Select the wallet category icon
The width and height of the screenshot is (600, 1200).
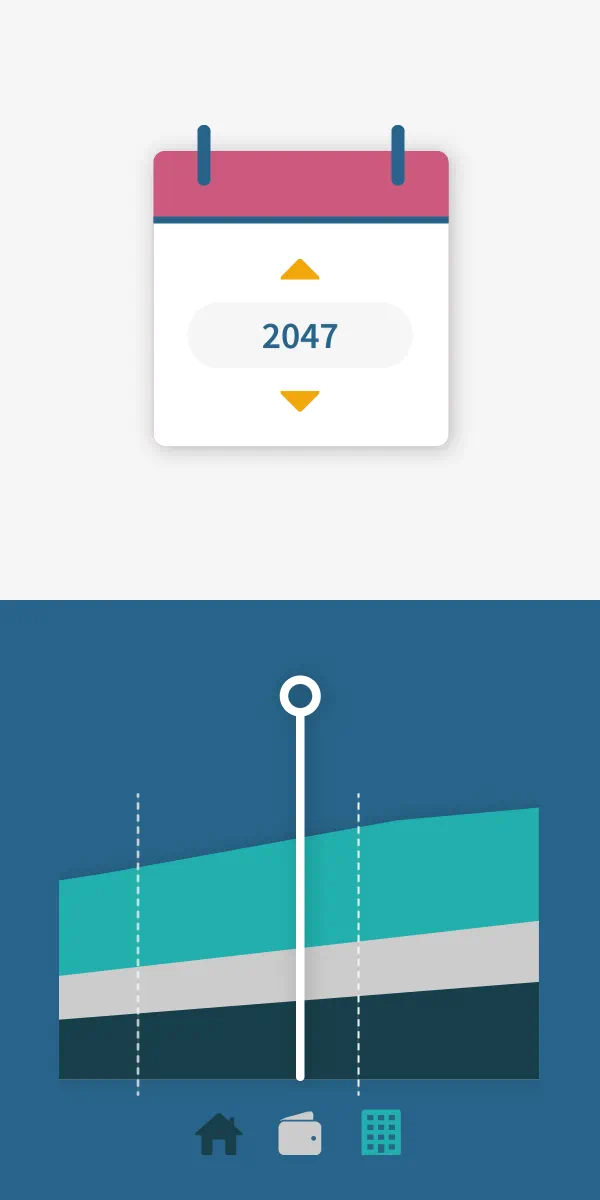point(300,1135)
